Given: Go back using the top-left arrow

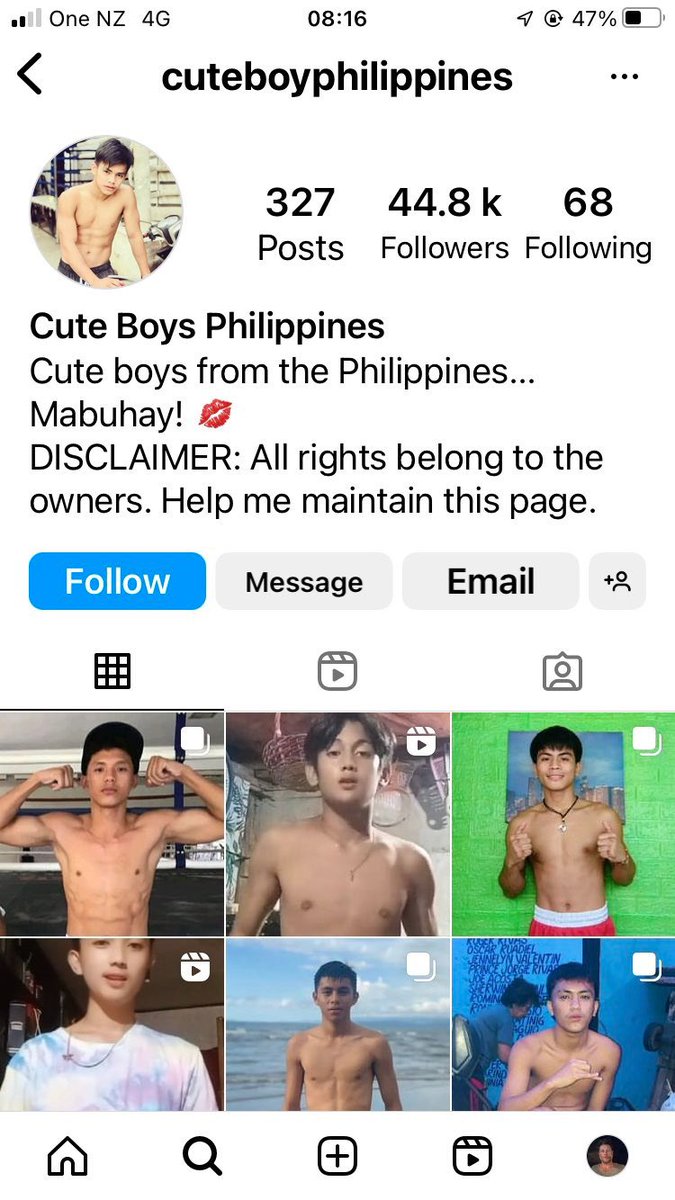Looking at the screenshot, I should [x=31, y=76].
